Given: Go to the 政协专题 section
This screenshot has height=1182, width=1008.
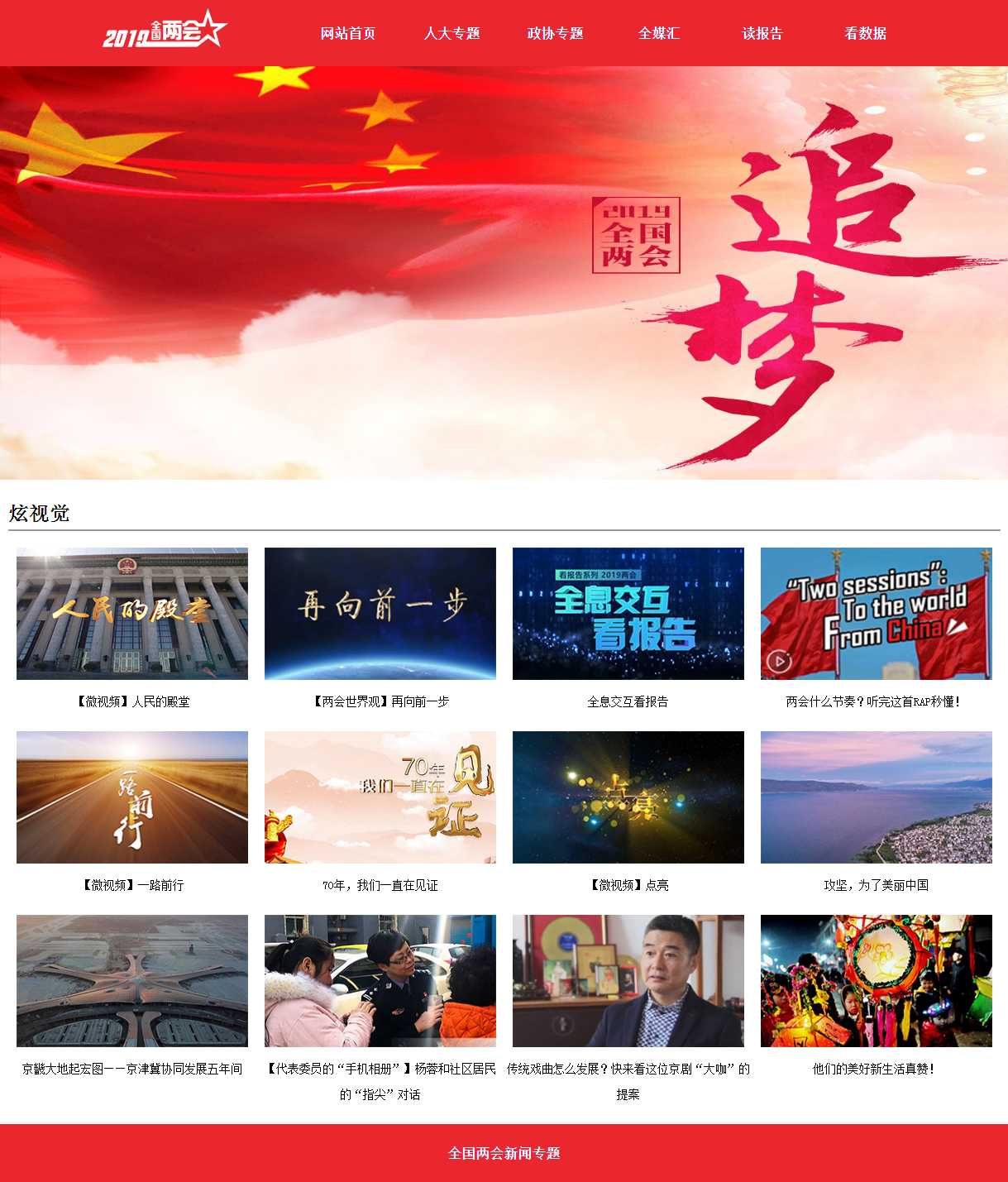Looking at the screenshot, I should (x=555, y=33).
